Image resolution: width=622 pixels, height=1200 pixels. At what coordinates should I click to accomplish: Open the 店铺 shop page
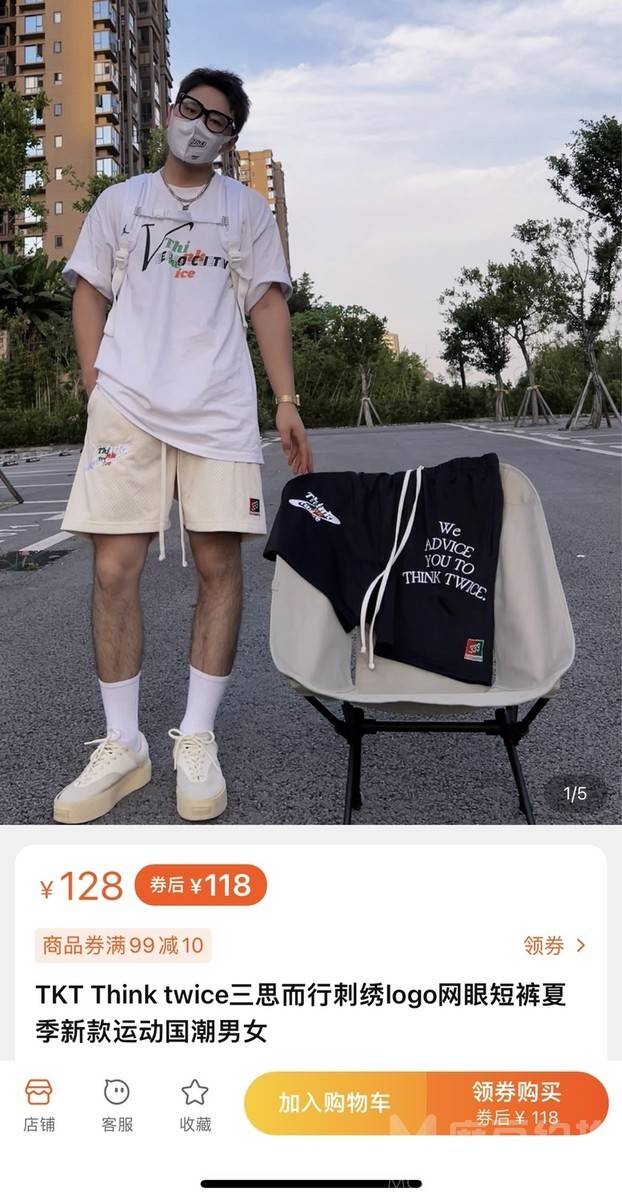point(39,1104)
